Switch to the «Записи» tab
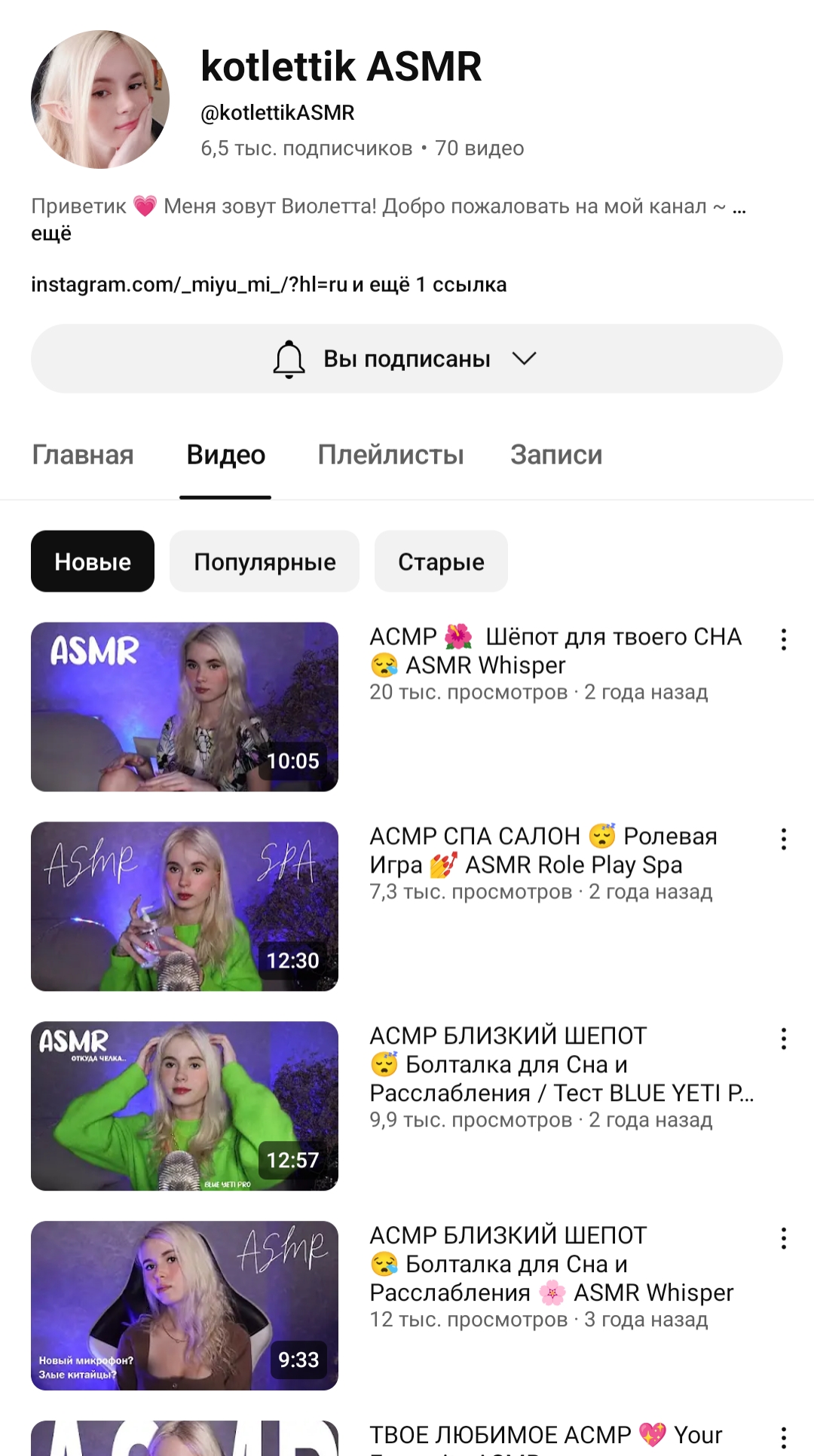This screenshot has width=814, height=1456. (x=556, y=455)
